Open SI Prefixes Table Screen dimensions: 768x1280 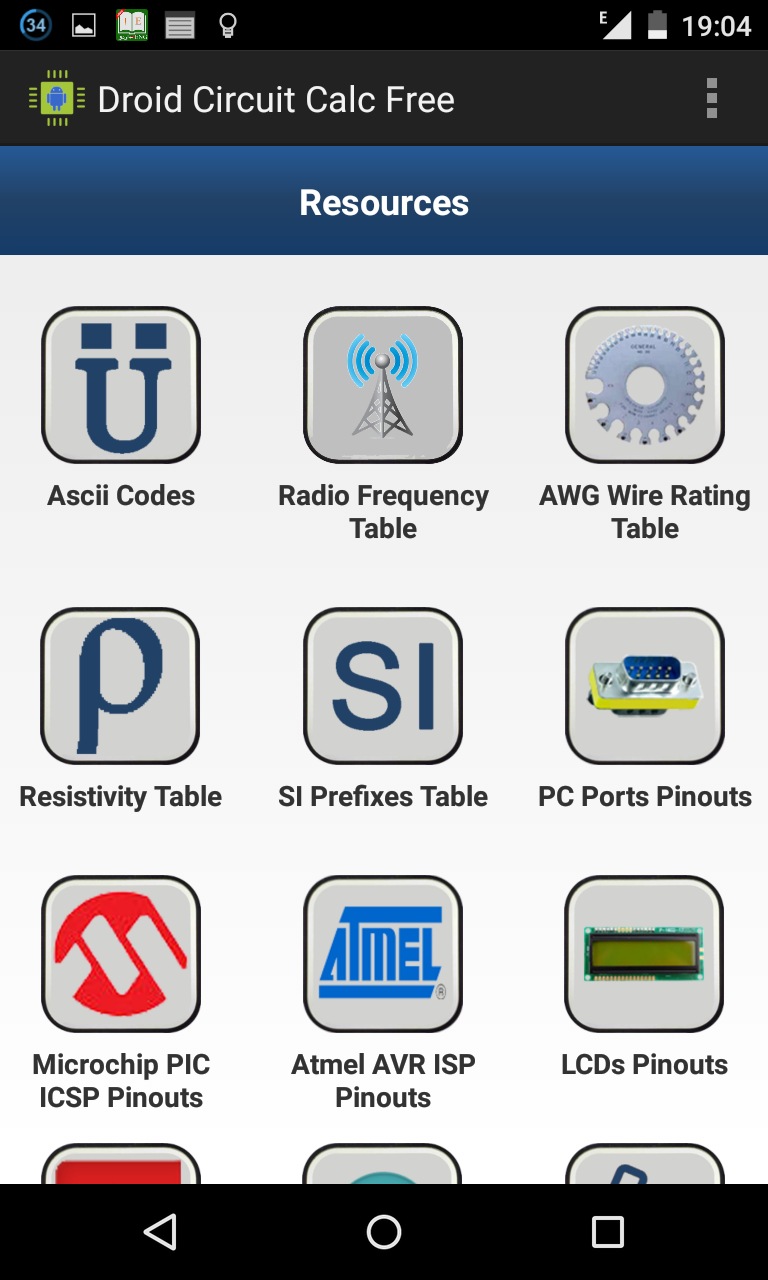pyautogui.click(x=383, y=686)
